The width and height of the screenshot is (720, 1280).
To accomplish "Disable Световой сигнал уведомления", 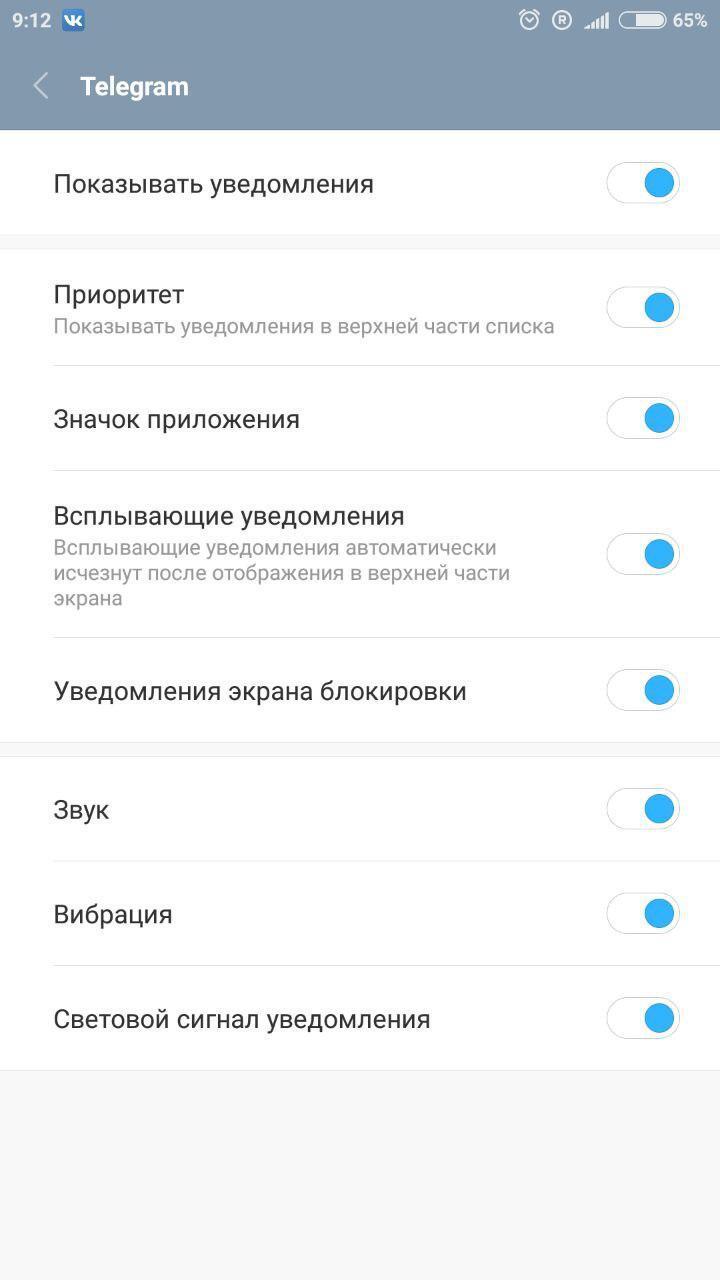I will click(x=643, y=1018).
